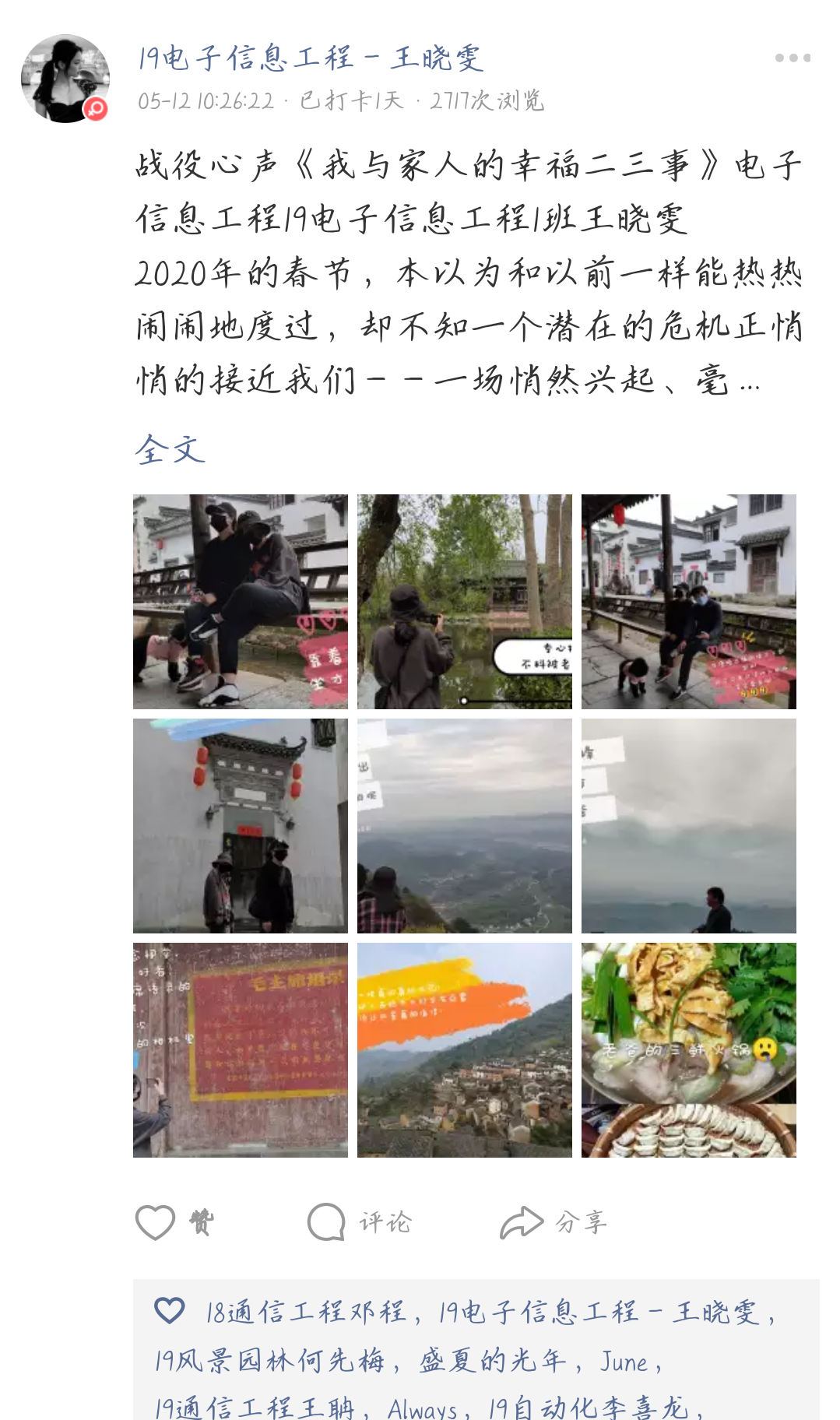
Task: Open the post author's avatar
Action: [x=65, y=79]
